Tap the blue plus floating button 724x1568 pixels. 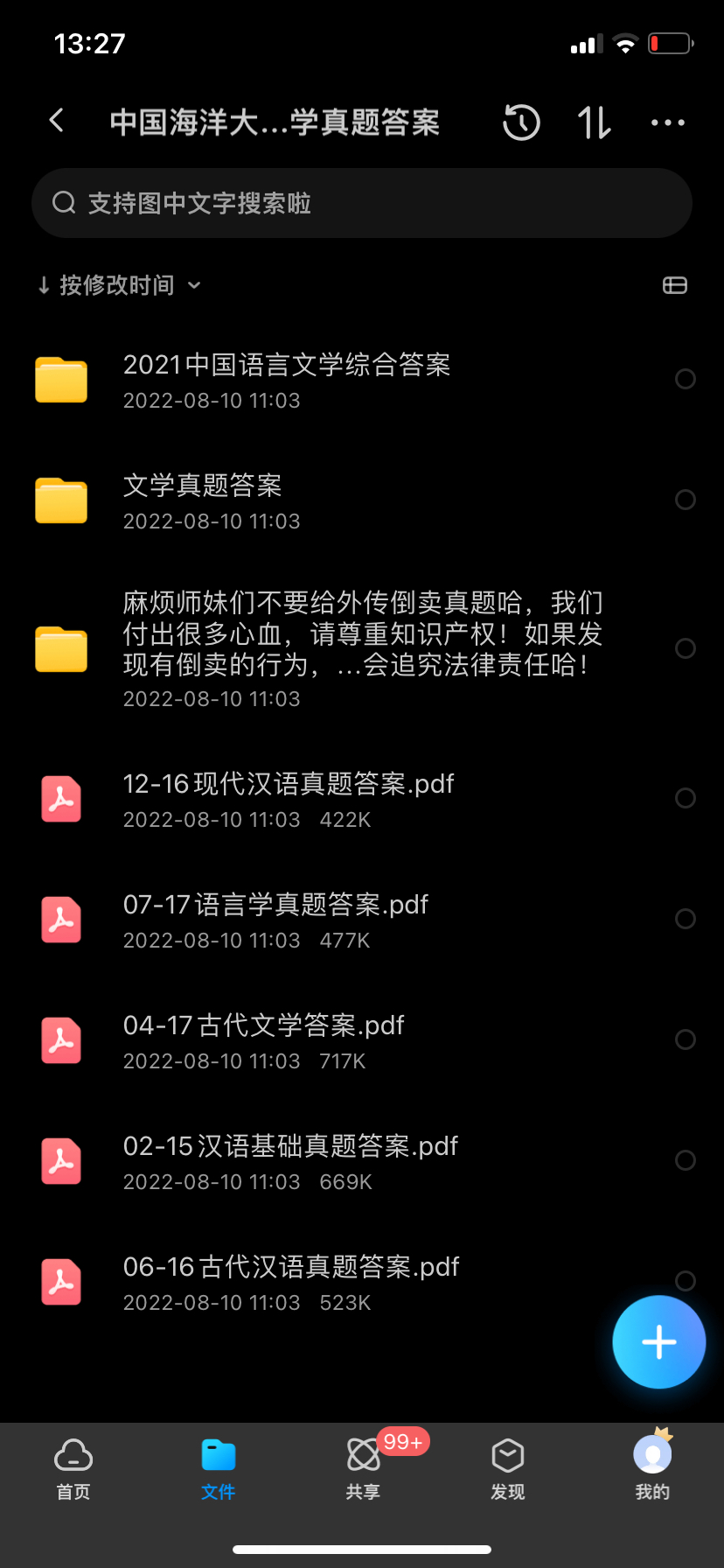[x=658, y=1342]
